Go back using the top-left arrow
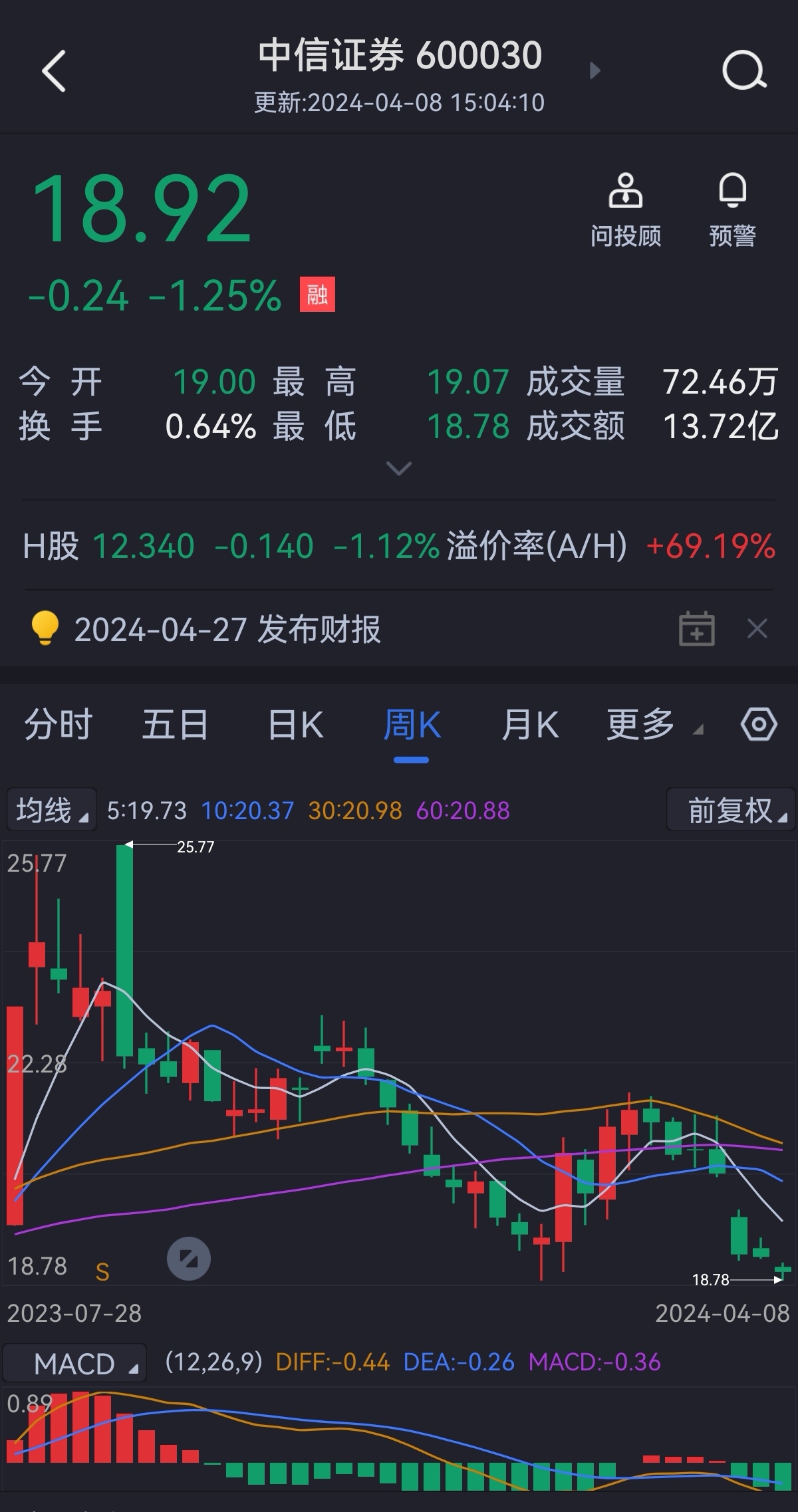This screenshot has height=1512, width=798. point(54,71)
